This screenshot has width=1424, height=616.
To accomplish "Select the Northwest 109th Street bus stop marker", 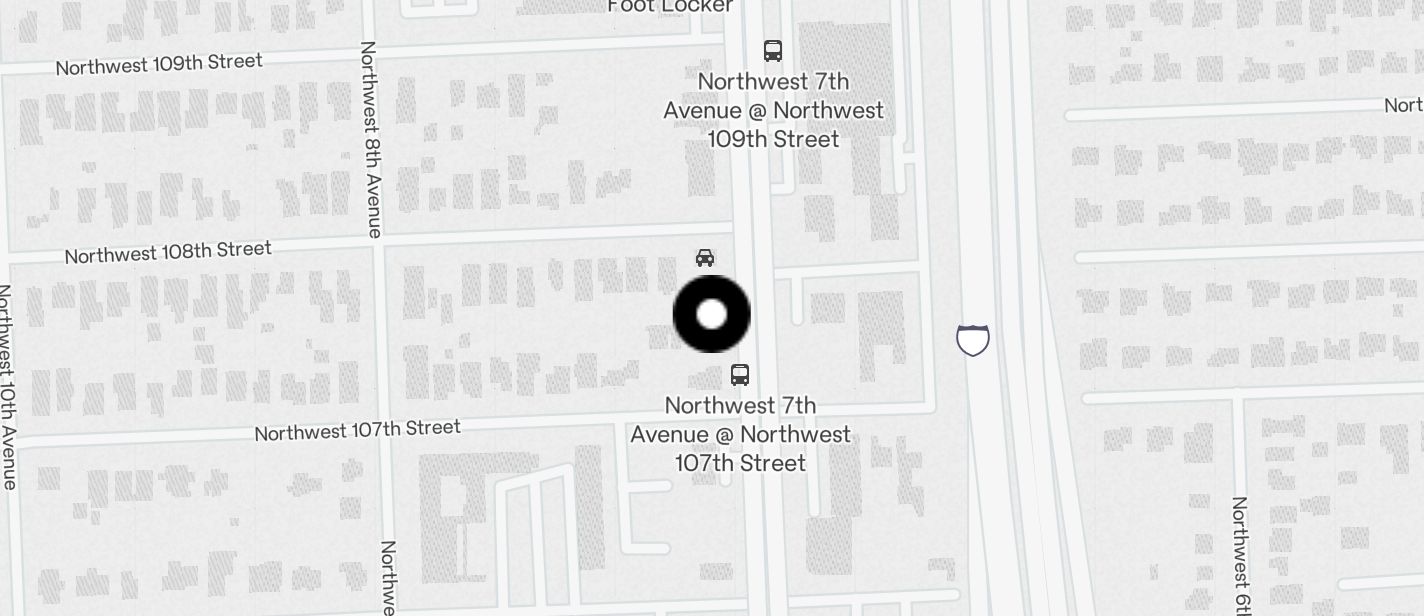I will coord(773,51).
